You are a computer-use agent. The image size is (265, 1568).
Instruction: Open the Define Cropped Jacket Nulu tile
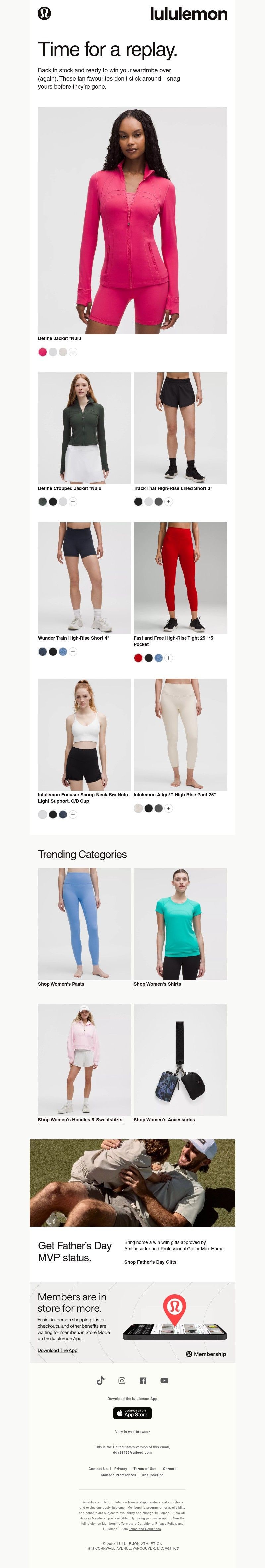tap(84, 428)
